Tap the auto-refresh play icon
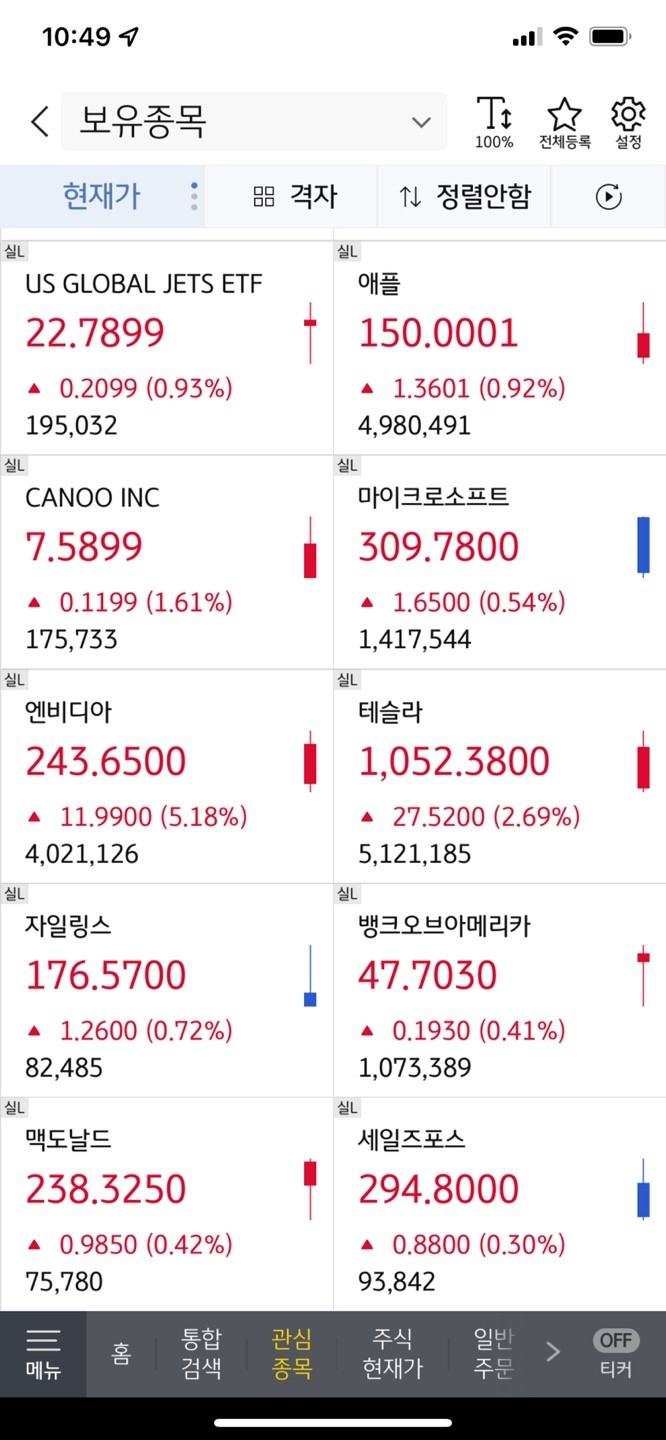The width and height of the screenshot is (666, 1440). click(608, 197)
